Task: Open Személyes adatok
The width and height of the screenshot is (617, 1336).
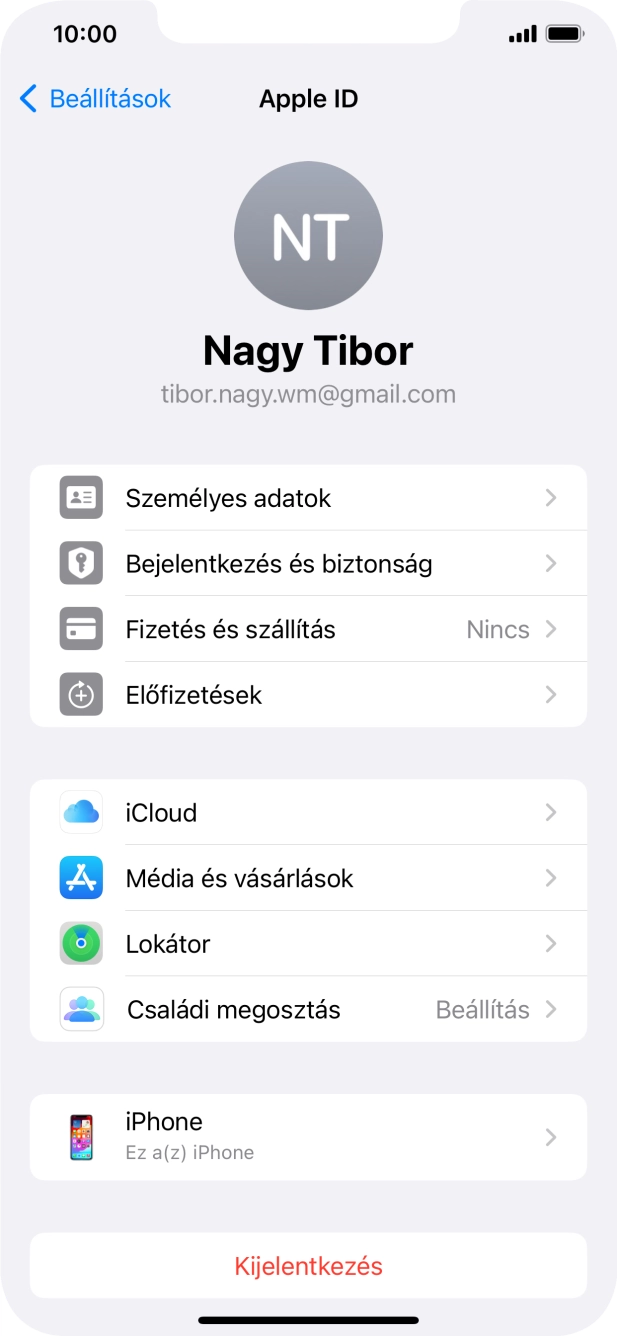Action: tap(308, 498)
